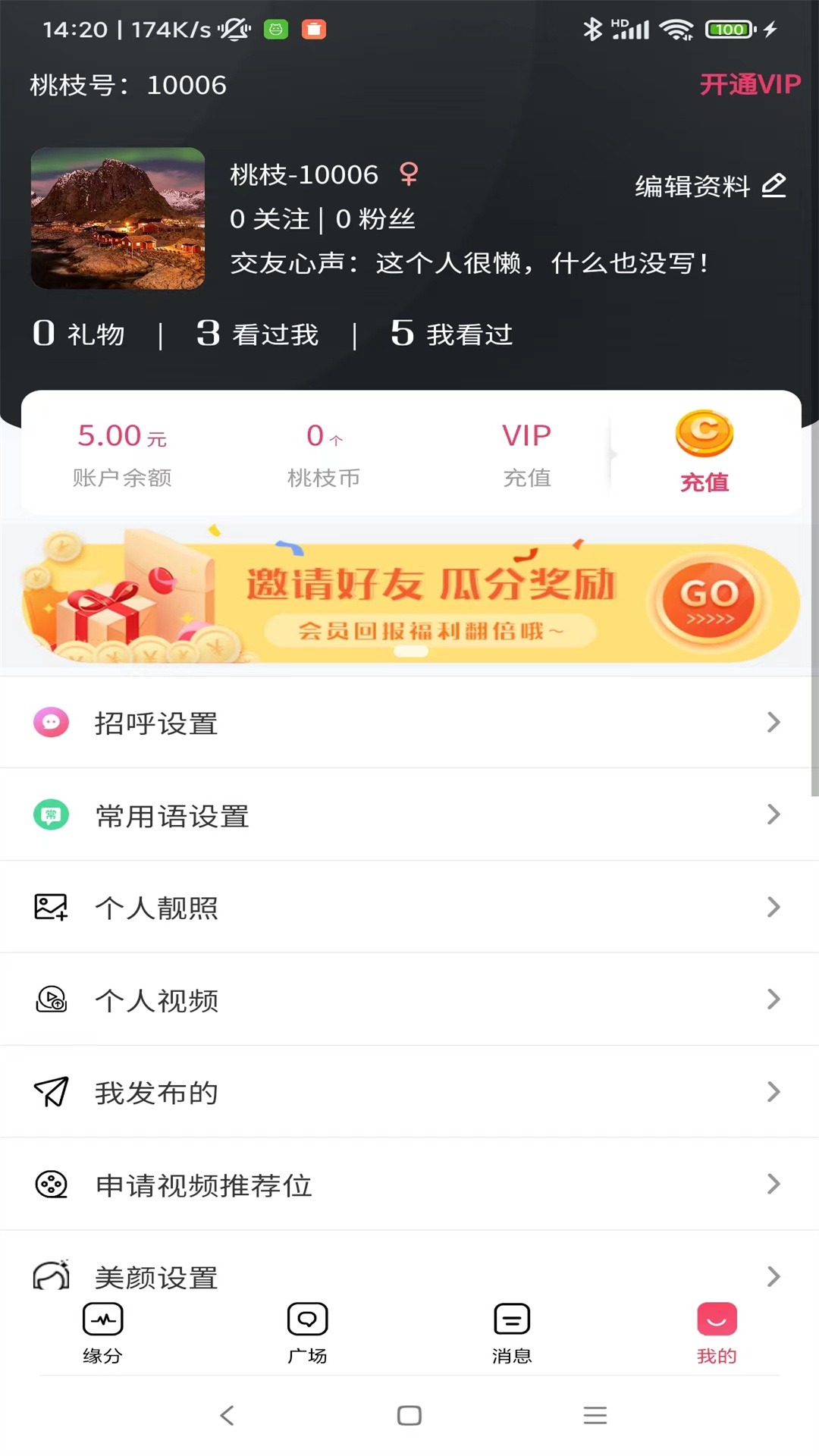Switch to the 广场 tab

(x=307, y=1333)
